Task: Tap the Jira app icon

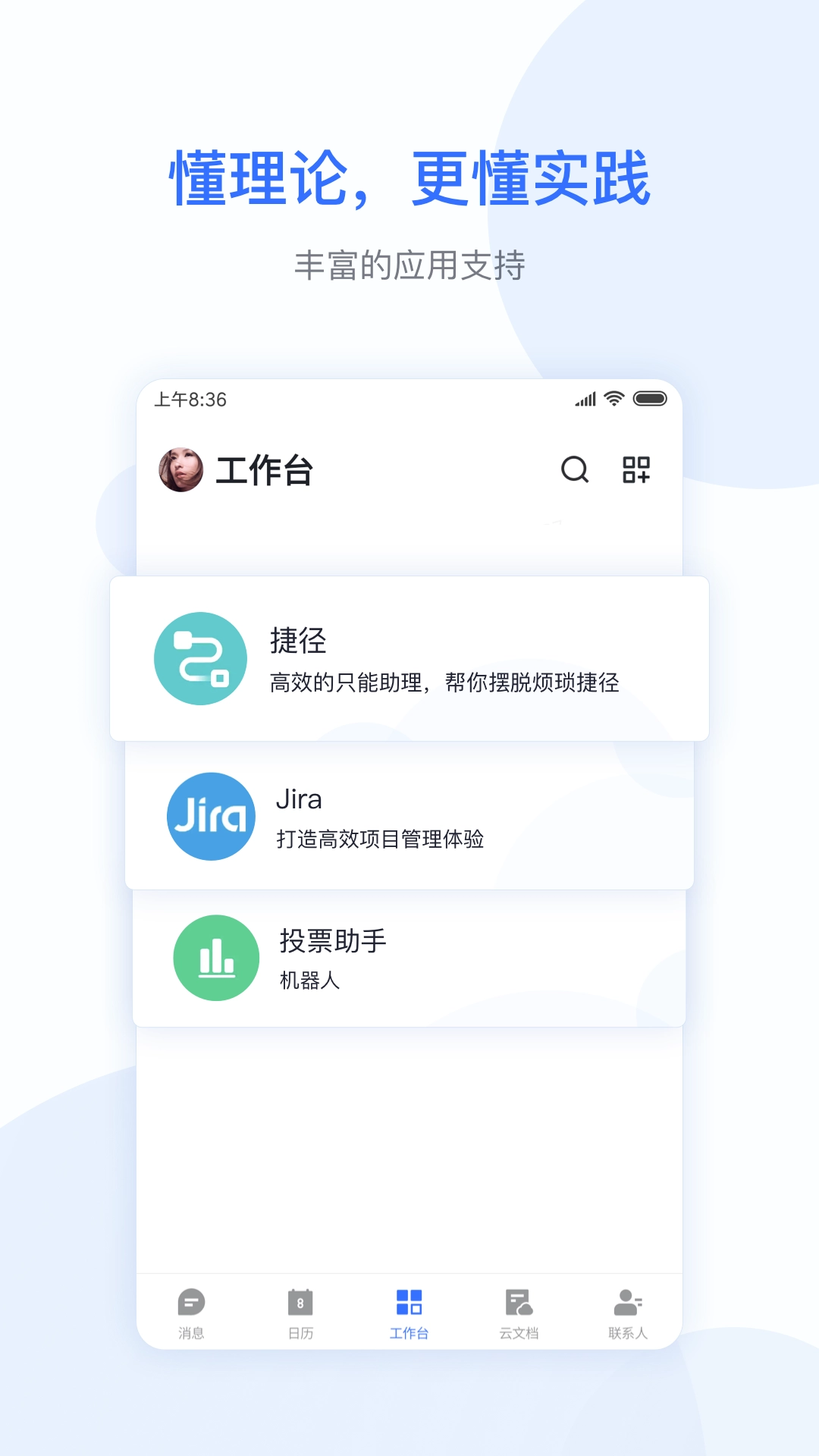Action: [211, 816]
